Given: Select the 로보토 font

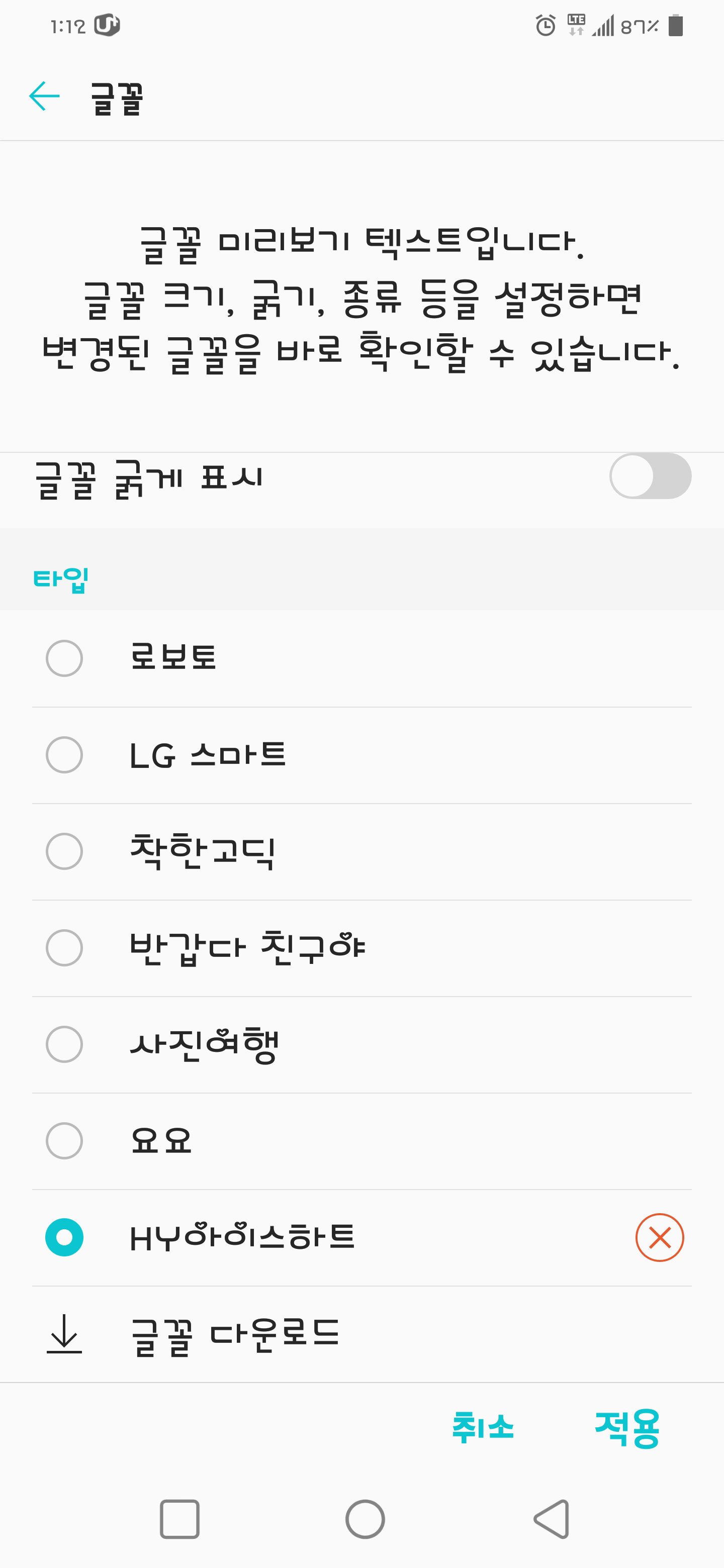Looking at the screenshot, I should click(x=361, y=658).
